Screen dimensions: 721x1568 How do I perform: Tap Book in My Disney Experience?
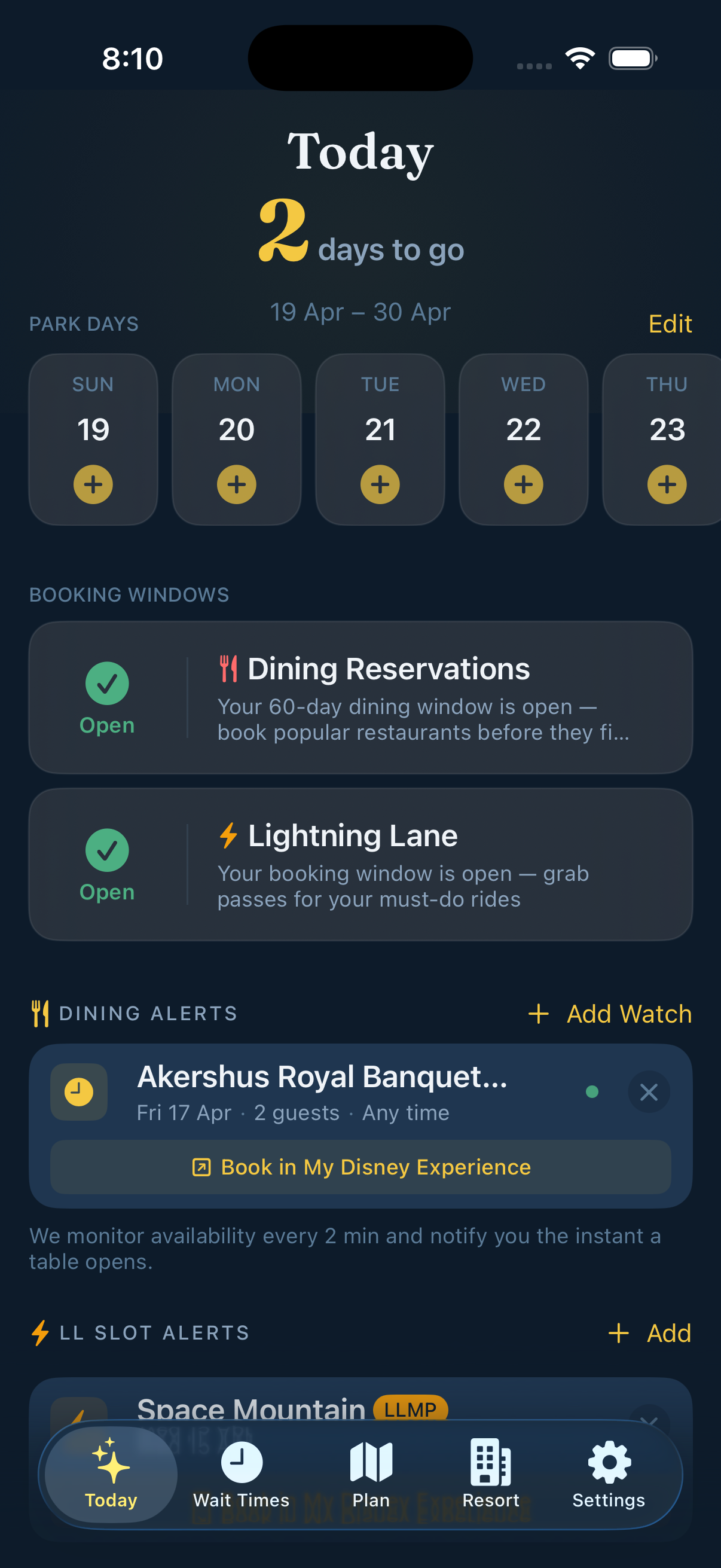(360, 1167)
